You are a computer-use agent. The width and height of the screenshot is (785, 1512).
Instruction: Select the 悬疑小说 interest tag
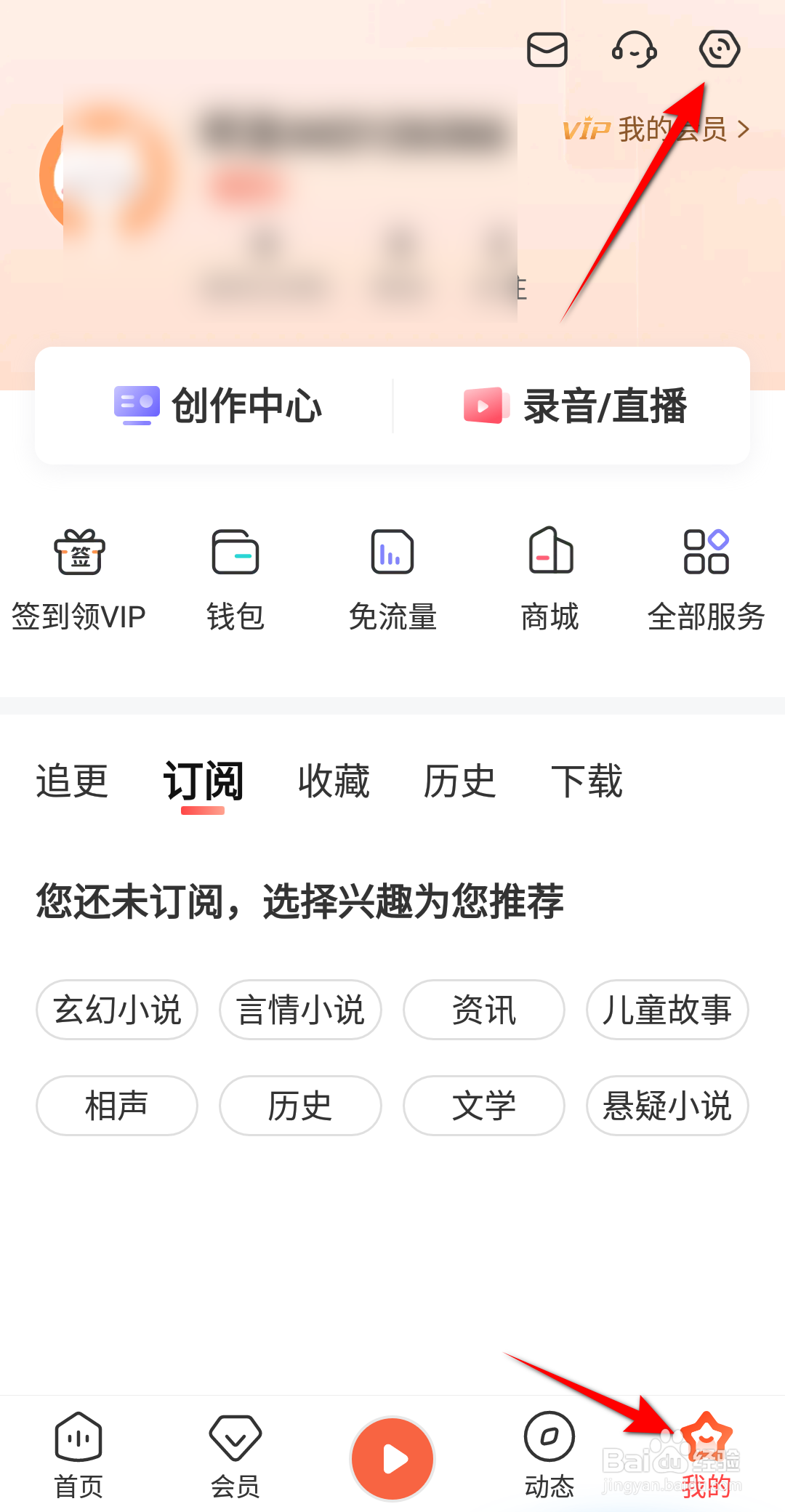click(667, 1105)
